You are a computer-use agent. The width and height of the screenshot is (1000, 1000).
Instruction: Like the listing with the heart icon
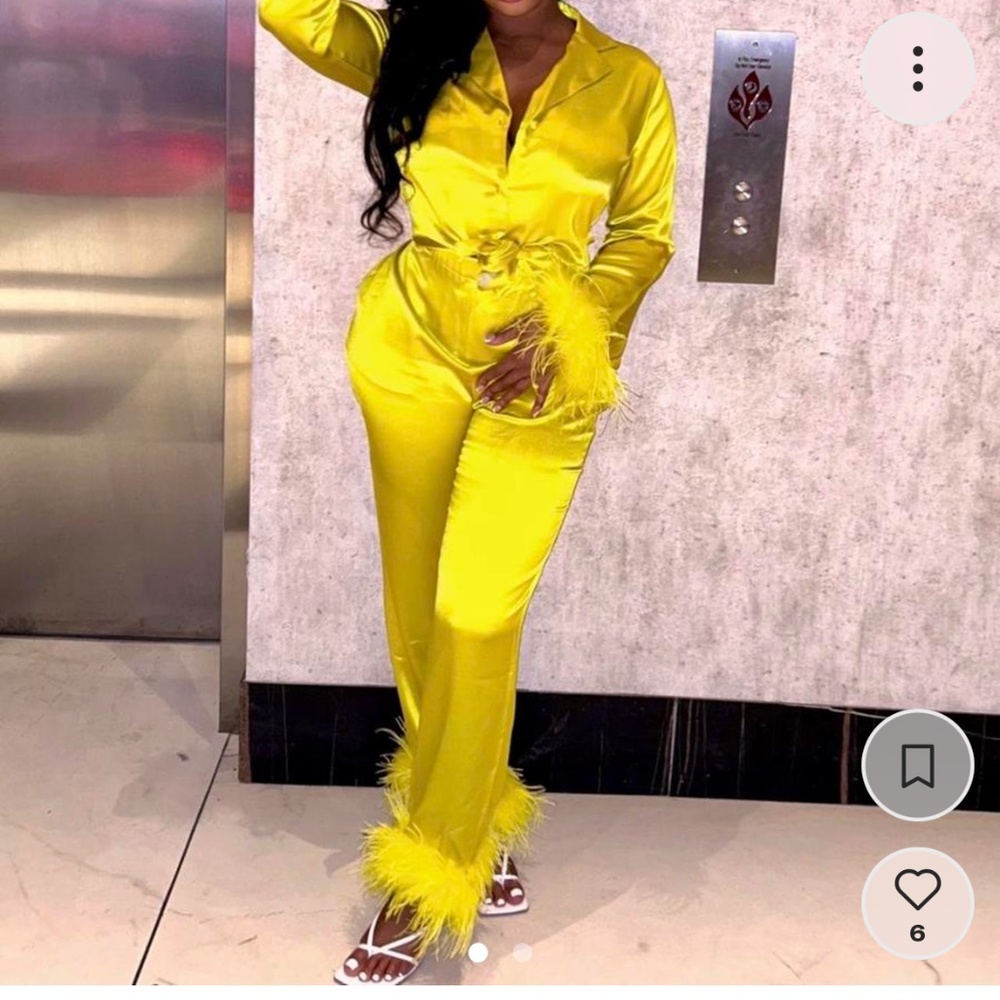click(917, 890)
